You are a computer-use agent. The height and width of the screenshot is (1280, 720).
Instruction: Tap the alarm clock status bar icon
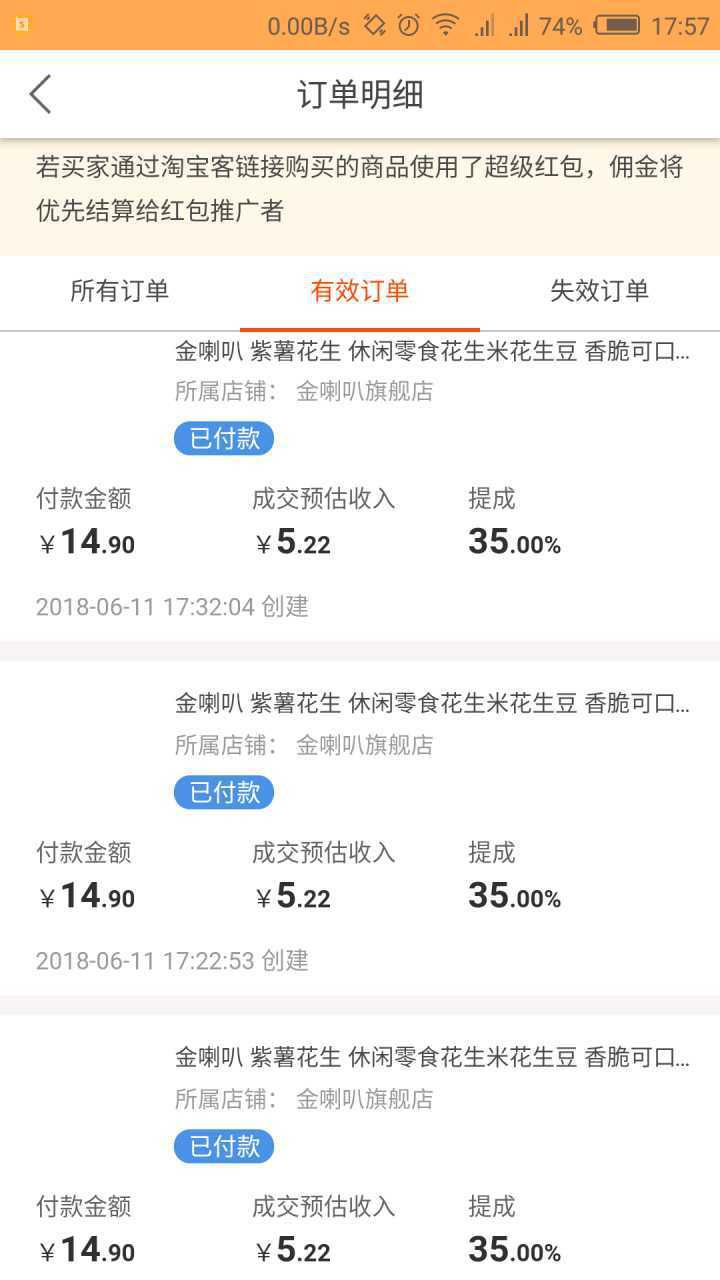[x=408, y=23]
